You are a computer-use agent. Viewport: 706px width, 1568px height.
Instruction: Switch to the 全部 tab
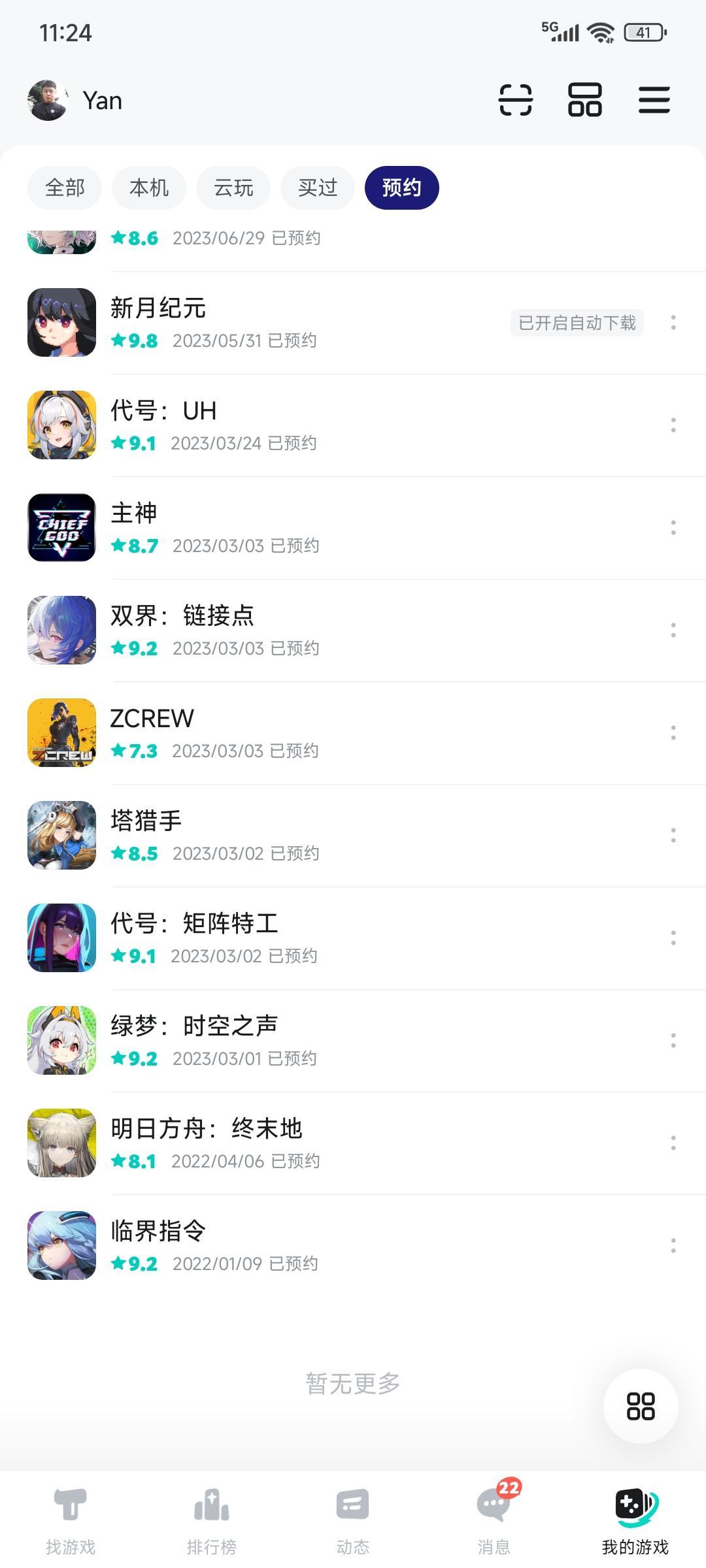tap(64, 188)
